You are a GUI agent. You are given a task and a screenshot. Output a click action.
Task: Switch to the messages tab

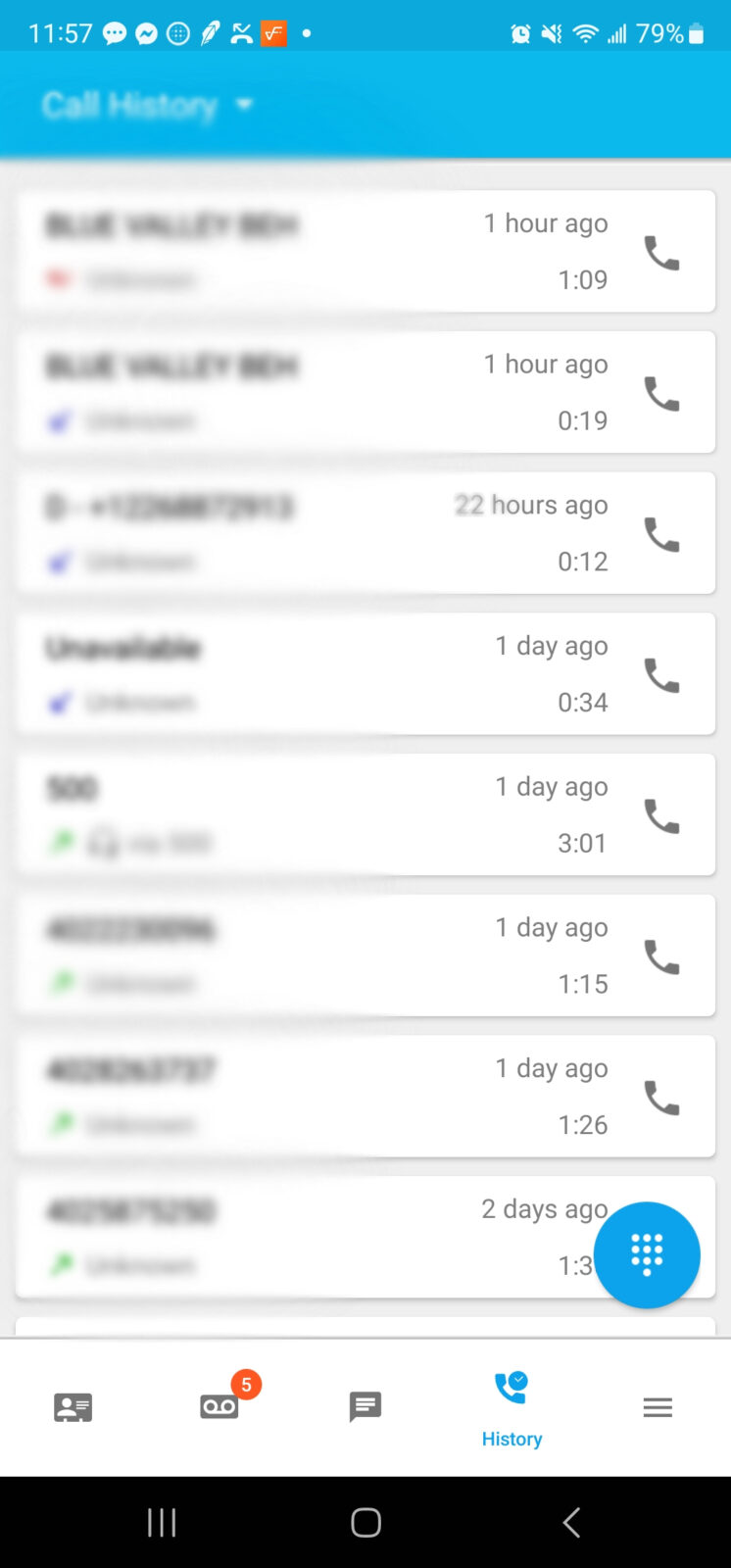pyautogui.click(x=365, y=1407)
